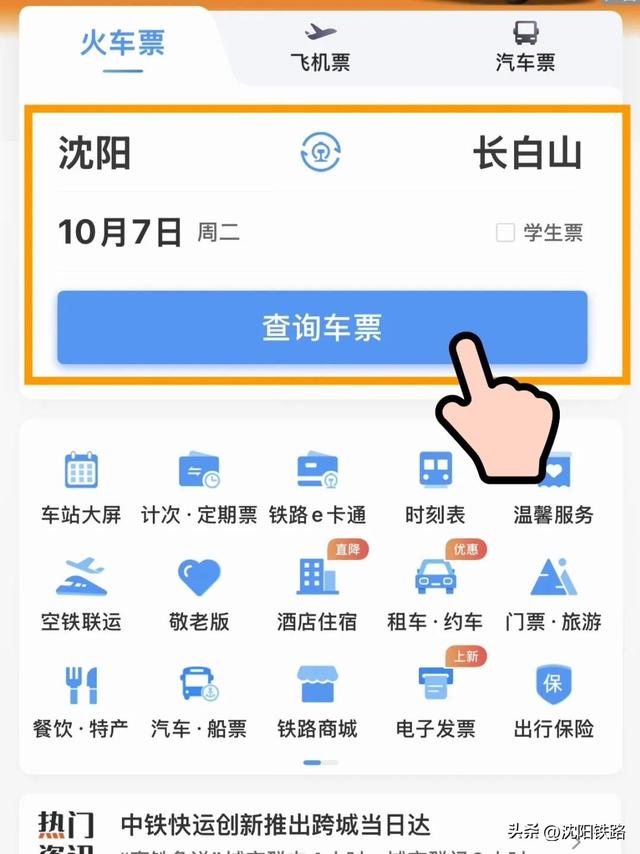Open 租车·约车 service
The width and height of the screenshot is (640, 854).
pyautogui.click(x=435, y=594)
